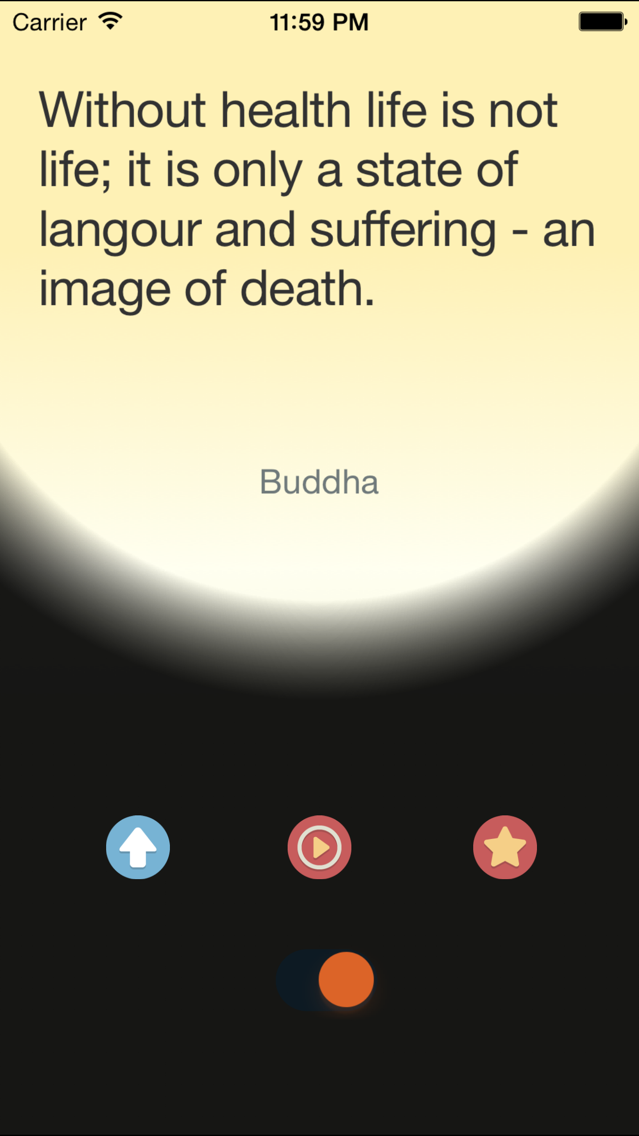Screen dimensions: 639x1136
Task: Tap the blue share arrow icon
Action: [x=138, y=847]
